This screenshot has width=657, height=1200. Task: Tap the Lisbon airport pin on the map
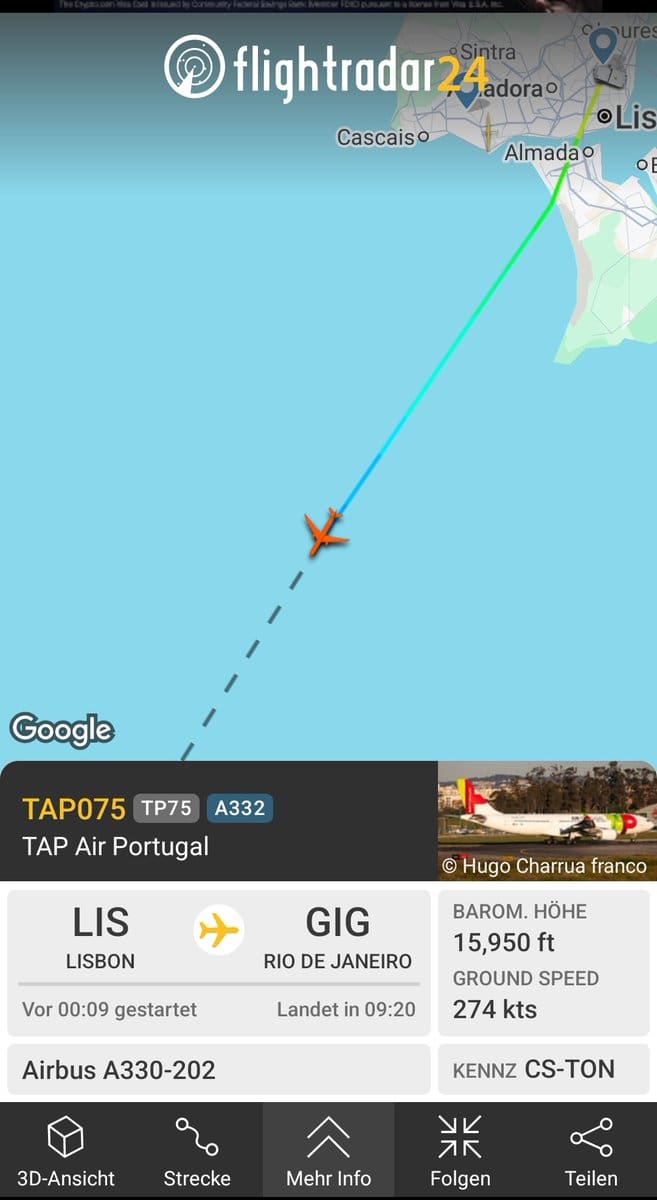point(602,46)
